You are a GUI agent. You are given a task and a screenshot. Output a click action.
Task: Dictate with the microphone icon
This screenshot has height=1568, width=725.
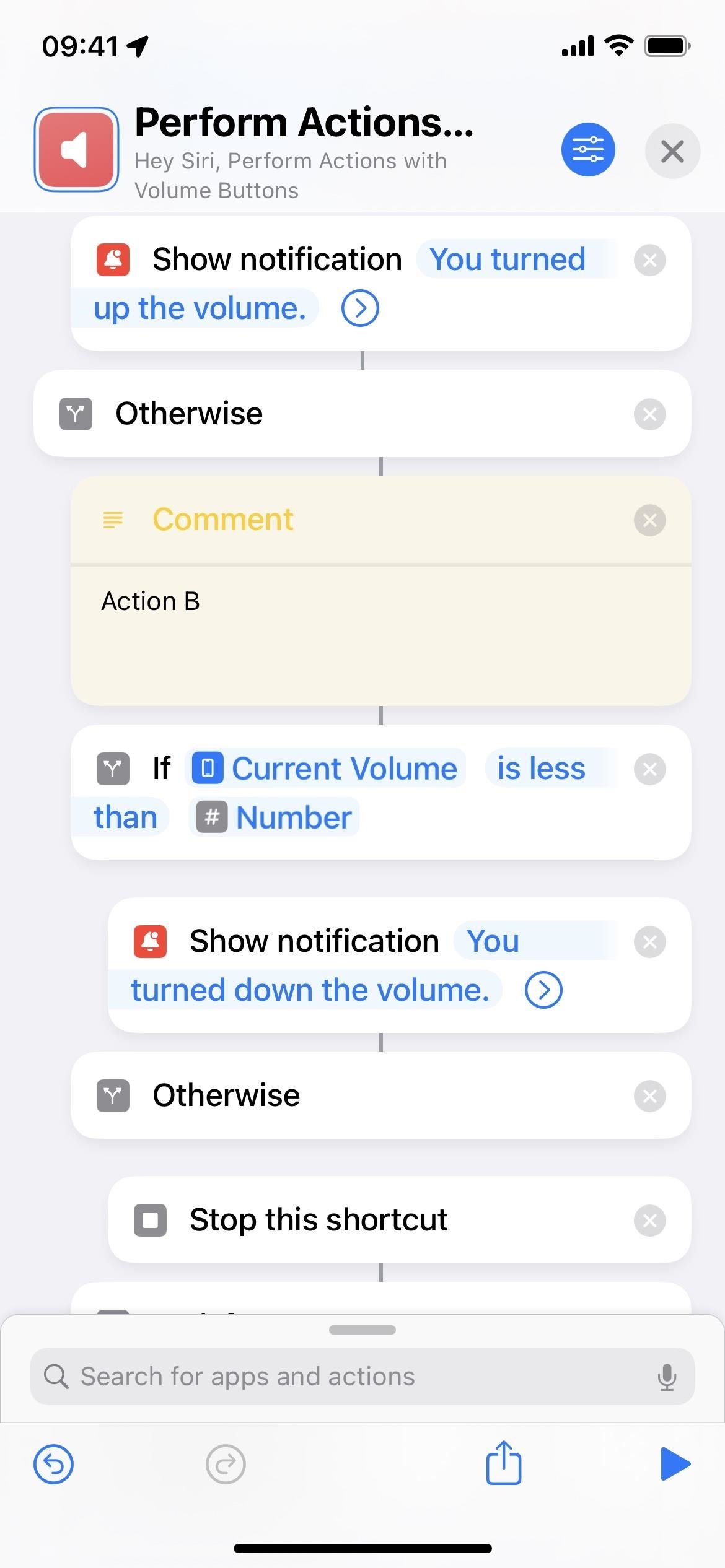click(x=667, y=1377)
